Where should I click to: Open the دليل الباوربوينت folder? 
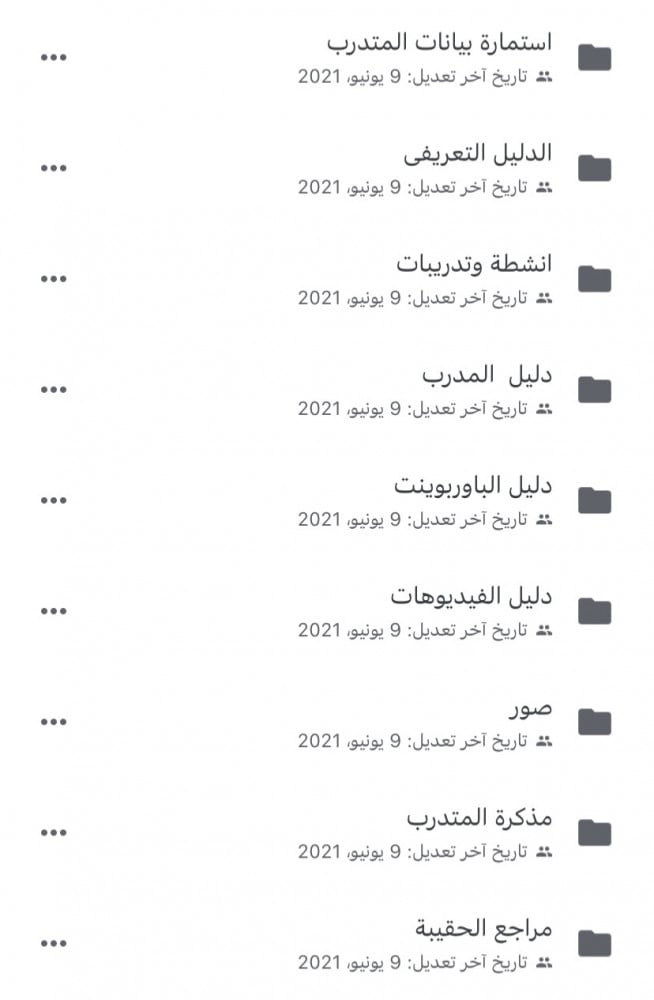(x=472, y=487)
